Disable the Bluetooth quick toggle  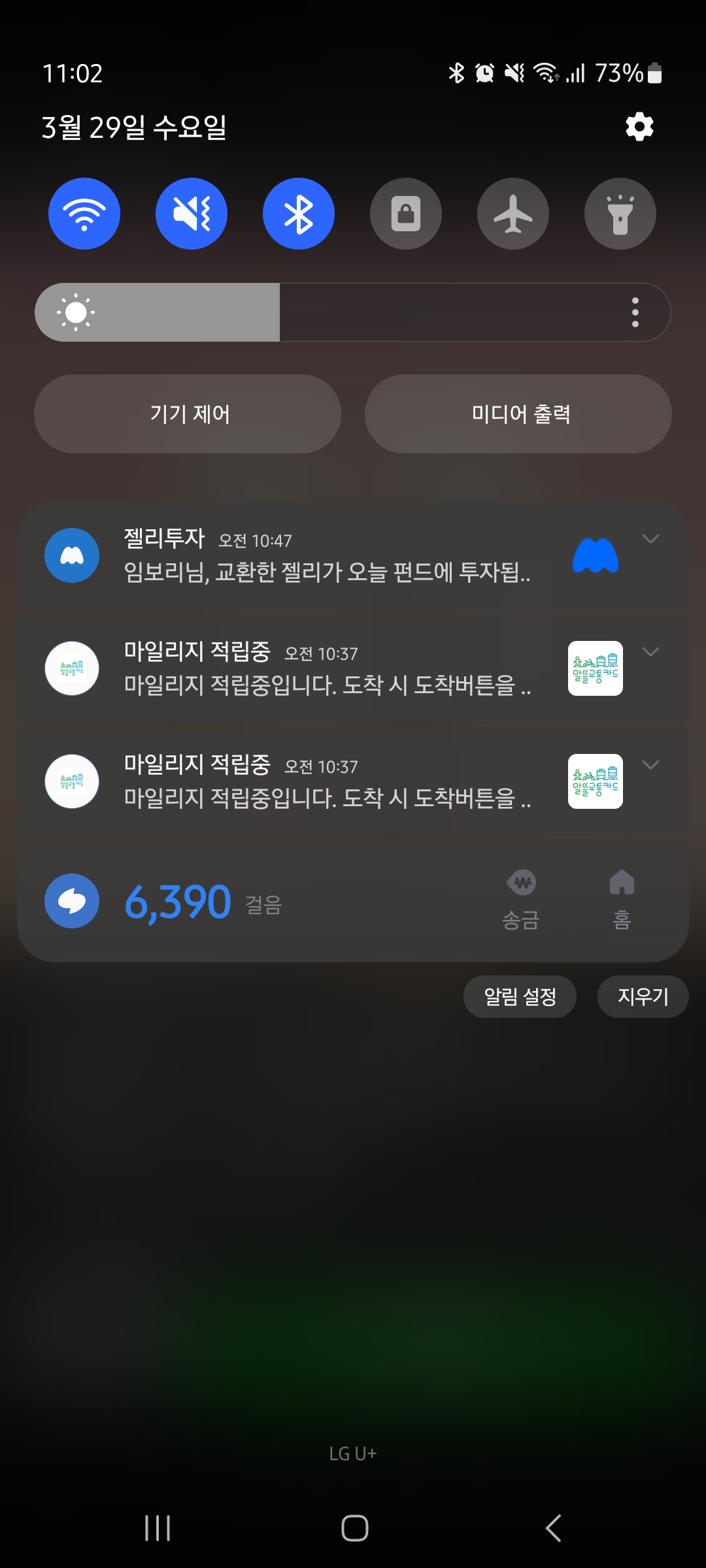(299, 214)
